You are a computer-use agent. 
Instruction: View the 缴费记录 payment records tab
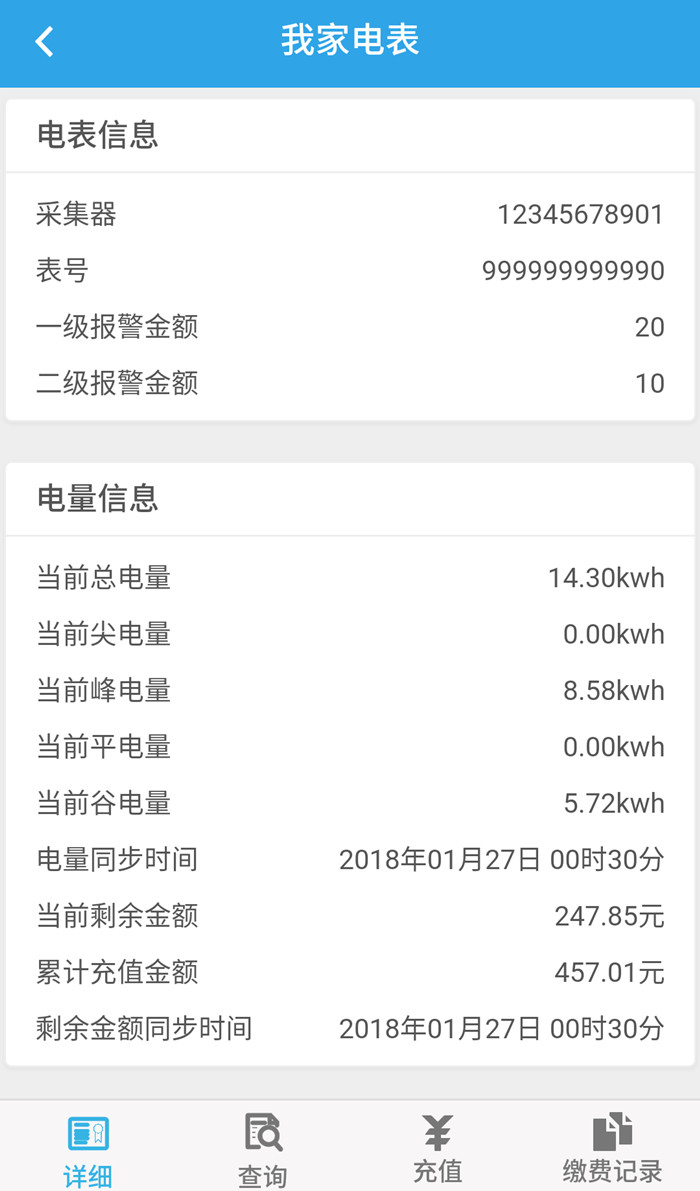coord(612,1150)
